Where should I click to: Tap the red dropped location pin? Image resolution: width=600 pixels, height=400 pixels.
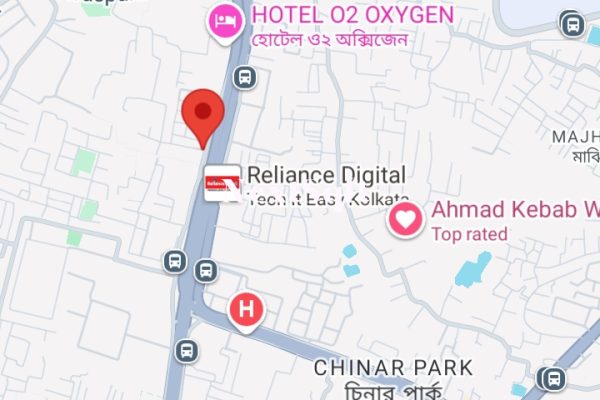(x=205, y=115)
